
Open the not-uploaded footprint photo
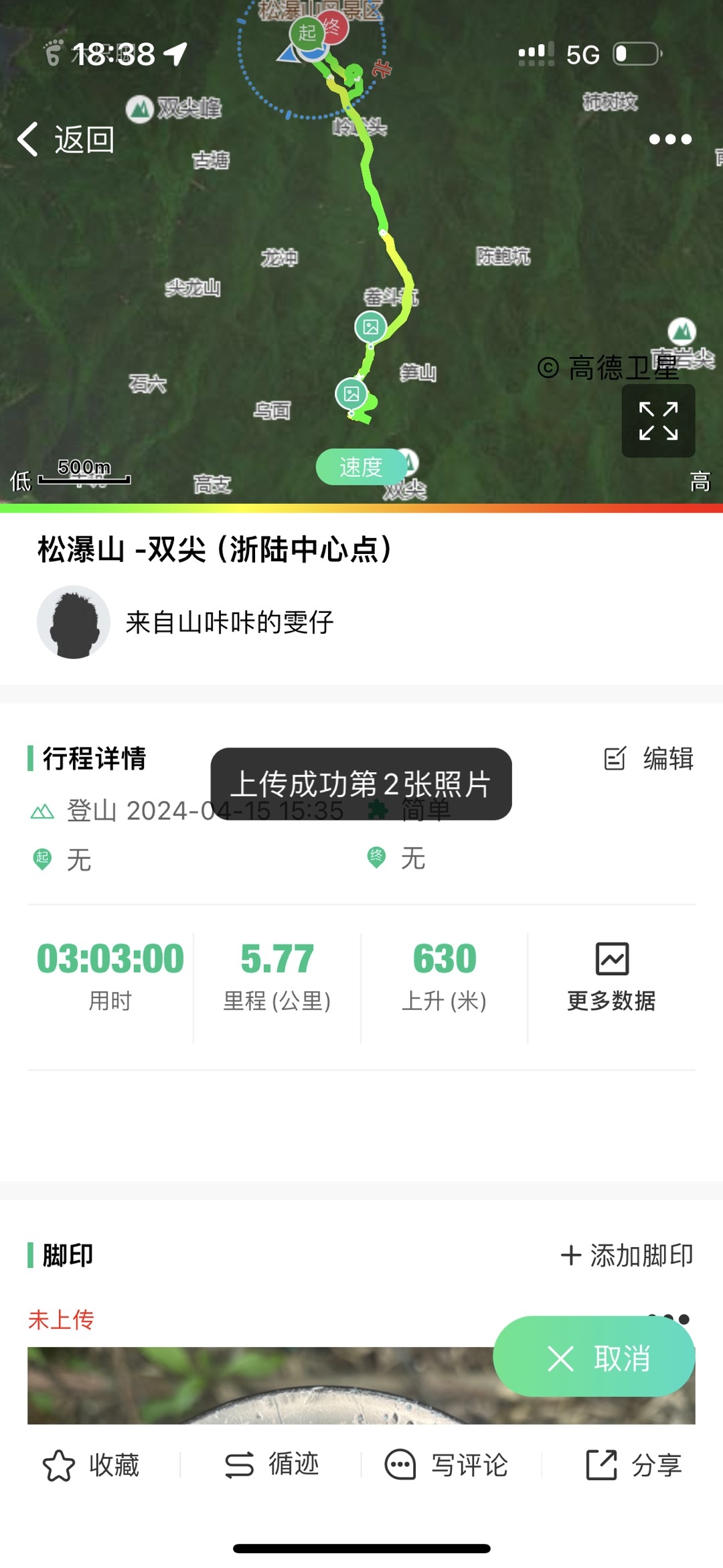click(x=261, y=1385)
